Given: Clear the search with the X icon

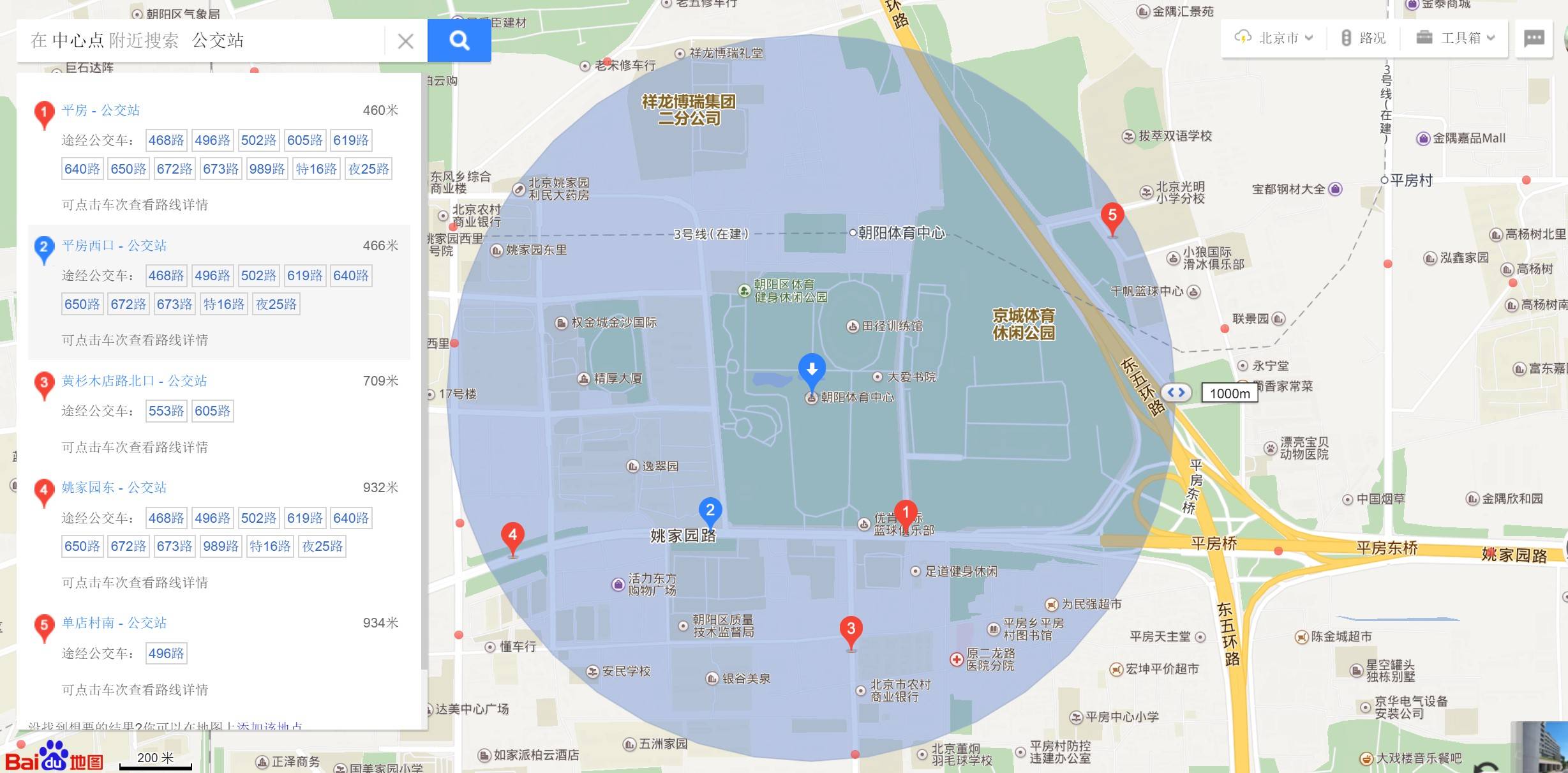Looking at the screenshot, I should tap(405, 41).
